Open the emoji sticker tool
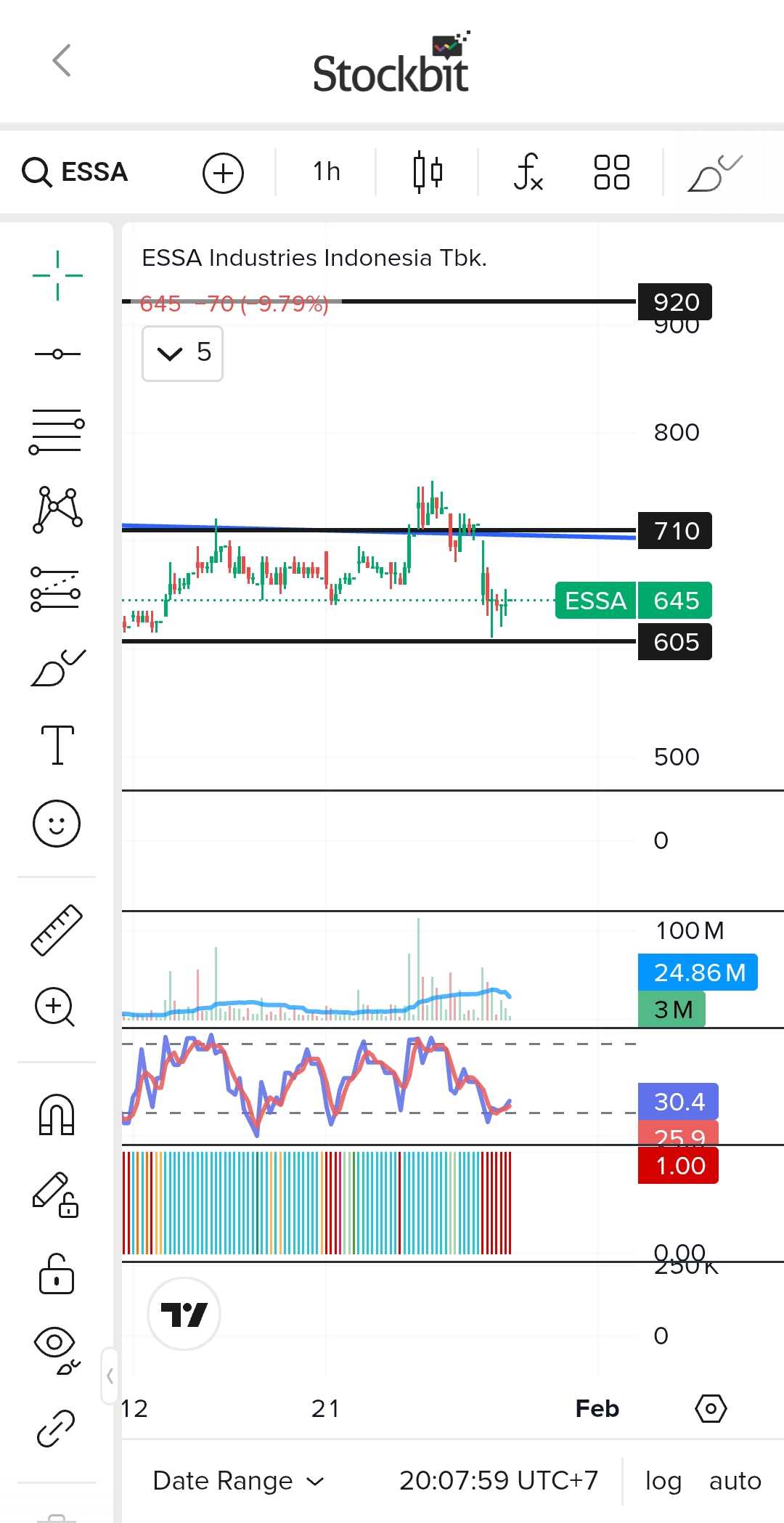784x1523 pixels. click(57, 824)
